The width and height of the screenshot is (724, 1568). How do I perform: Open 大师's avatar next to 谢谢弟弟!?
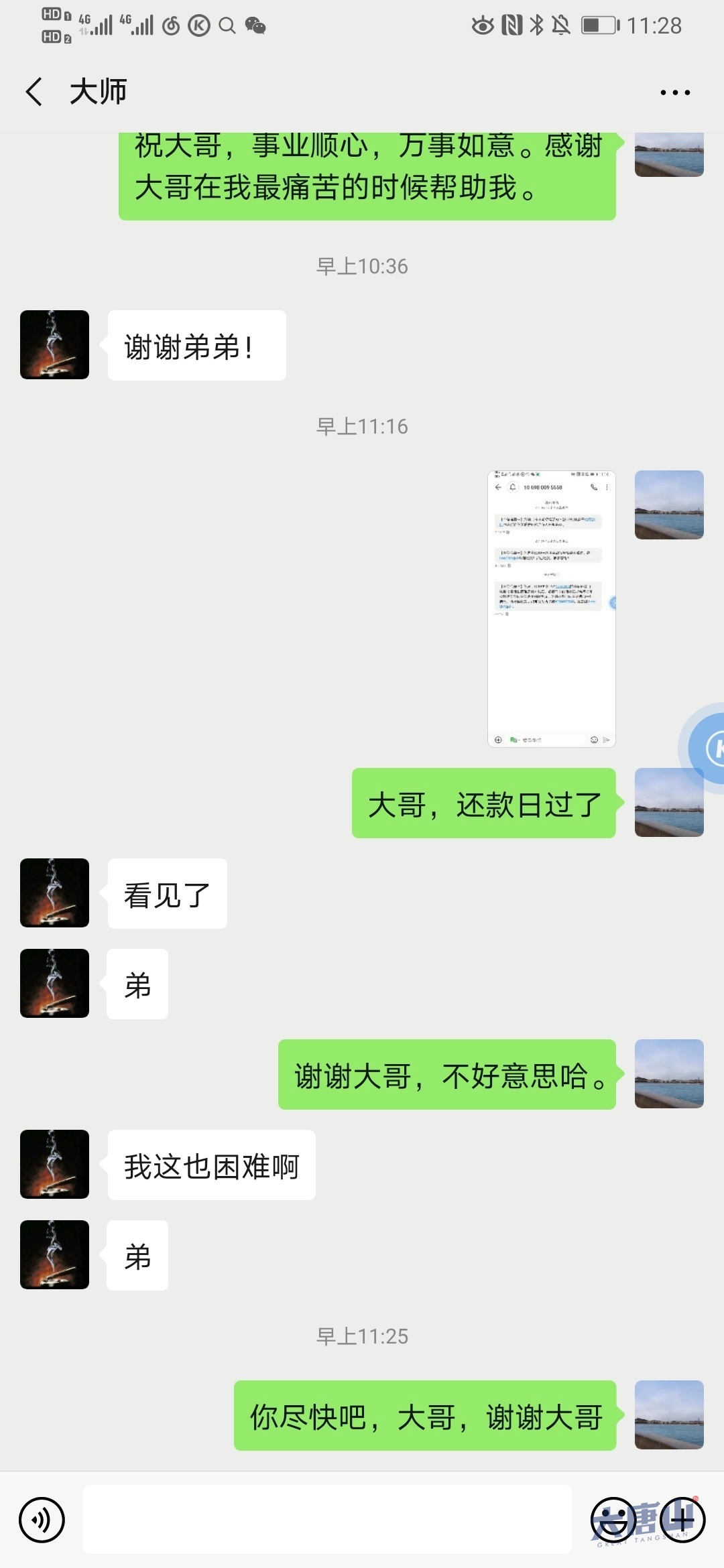tap(54, 344)
